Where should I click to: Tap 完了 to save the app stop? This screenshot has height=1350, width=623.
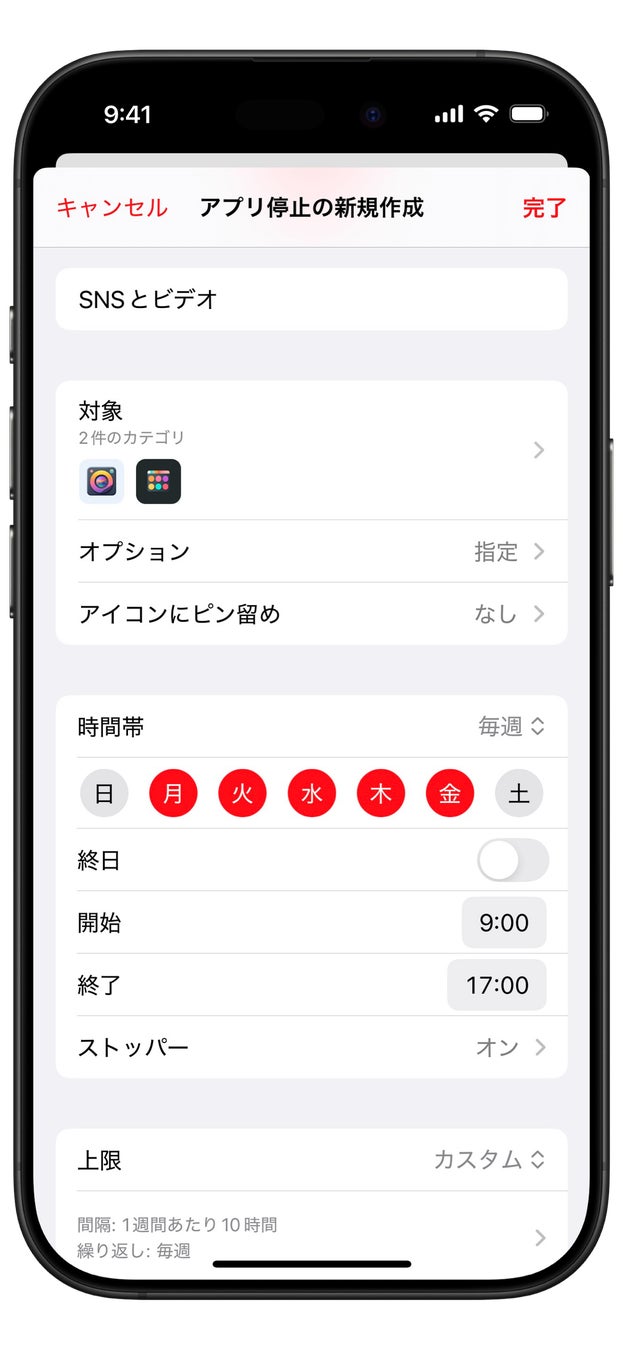pos(544,208)
